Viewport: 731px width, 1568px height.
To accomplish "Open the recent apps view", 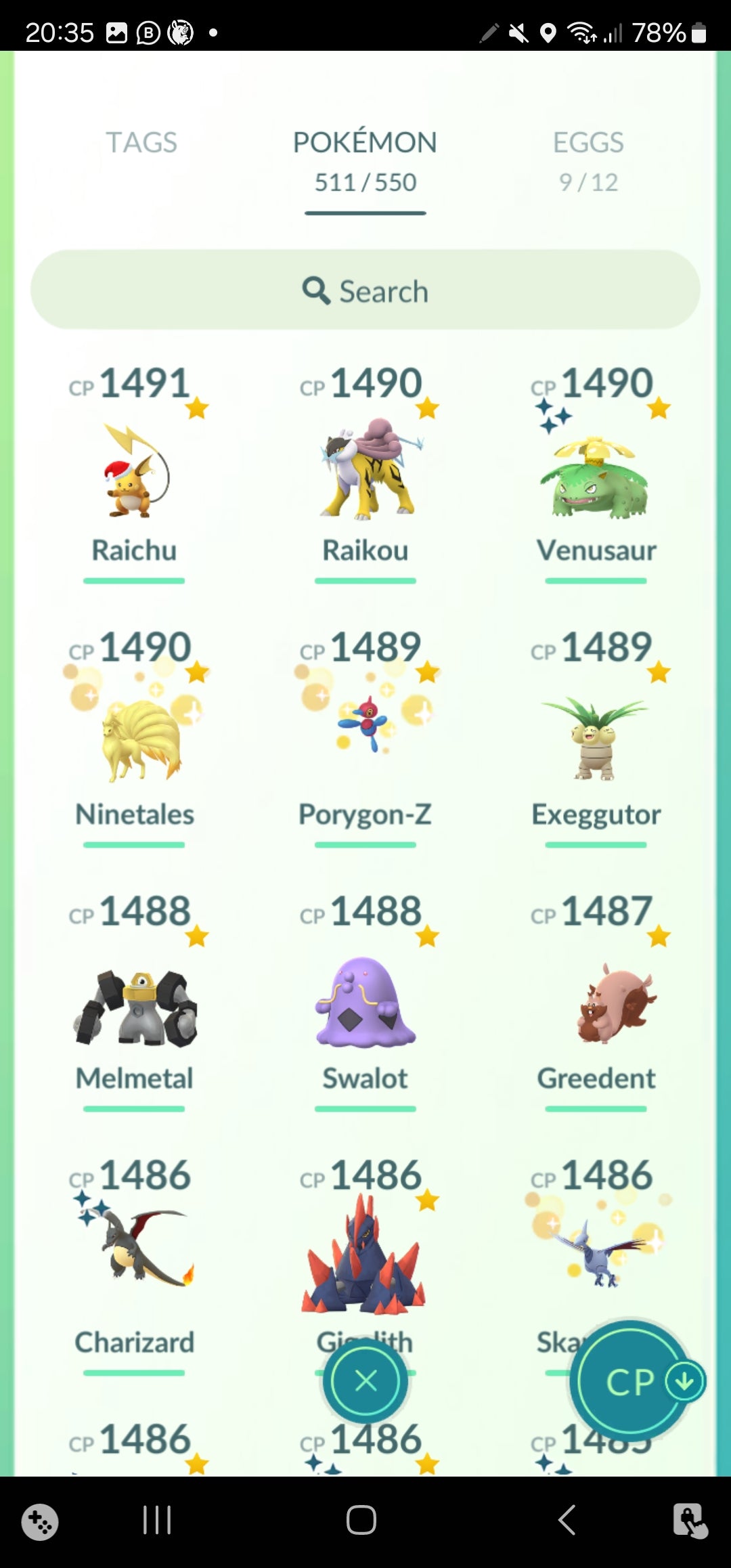I will (x=157, y=1520).
